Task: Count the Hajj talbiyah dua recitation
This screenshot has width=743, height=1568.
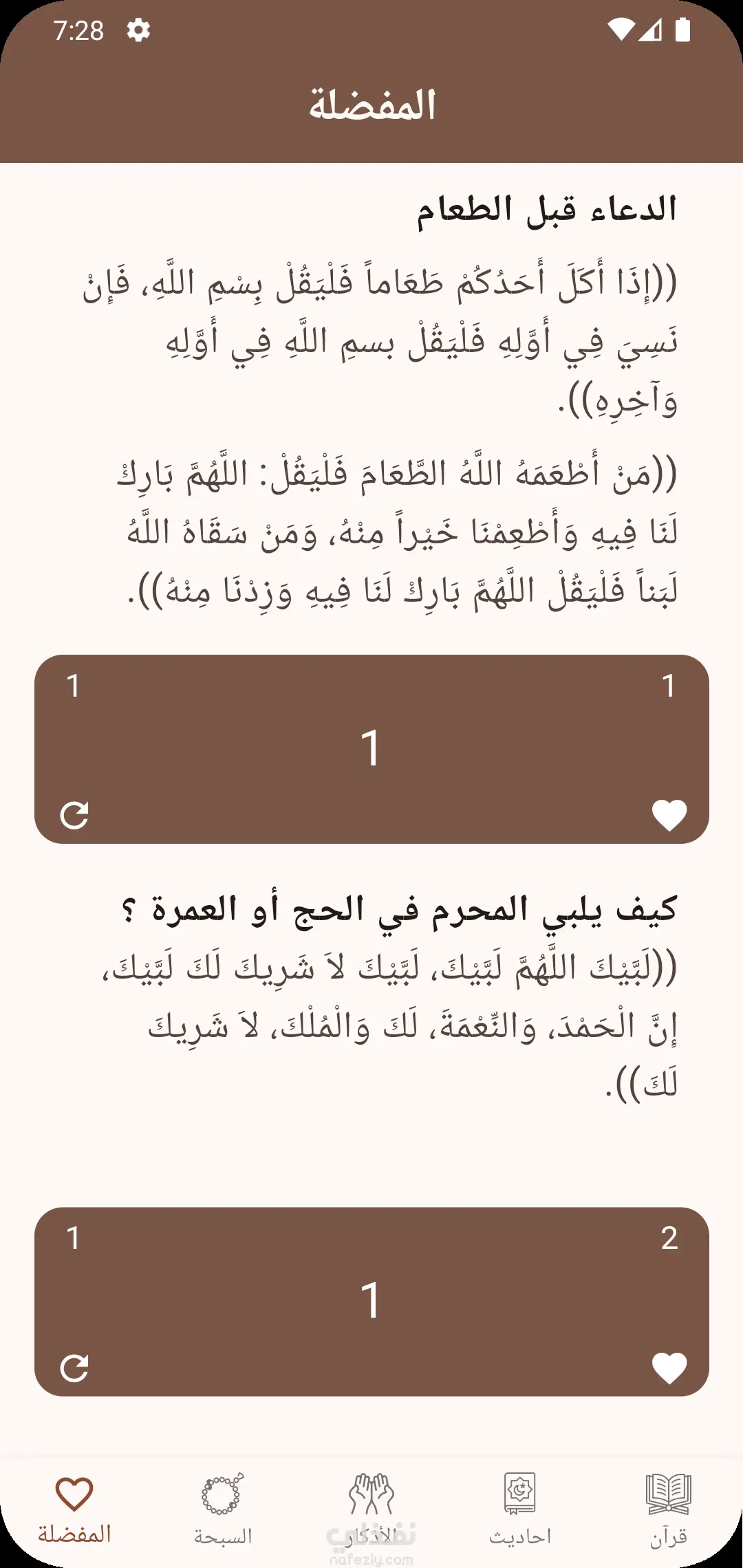Action: pyautogui.click(x=371, y=1300)
